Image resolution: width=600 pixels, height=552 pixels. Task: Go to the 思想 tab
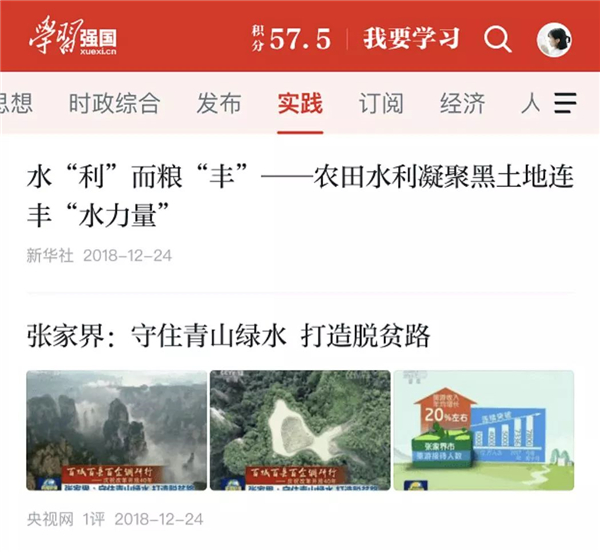coord(16,103)
